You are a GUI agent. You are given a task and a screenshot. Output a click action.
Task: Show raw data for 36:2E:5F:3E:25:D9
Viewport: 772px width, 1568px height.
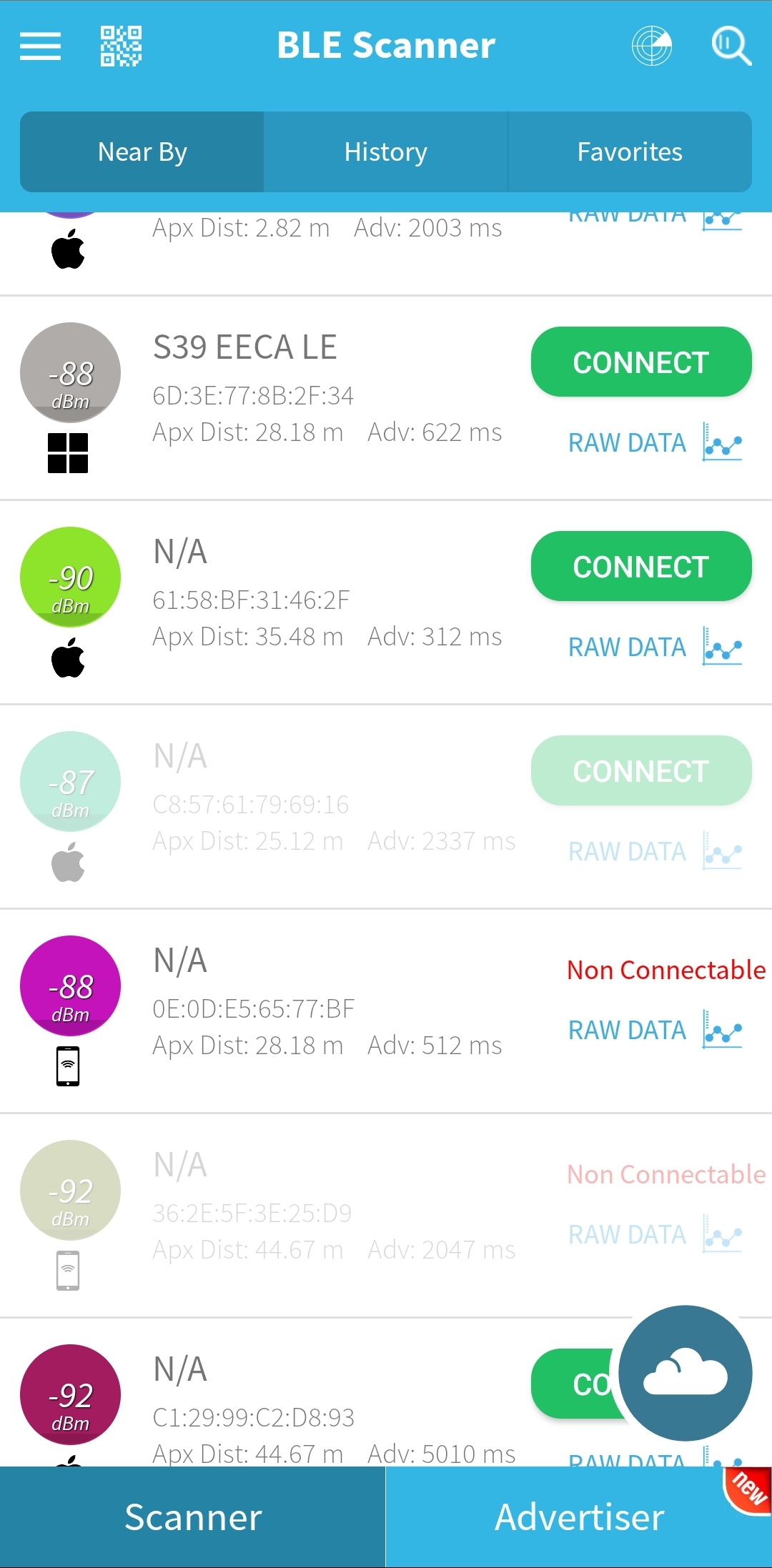[x=654, y=1235]
